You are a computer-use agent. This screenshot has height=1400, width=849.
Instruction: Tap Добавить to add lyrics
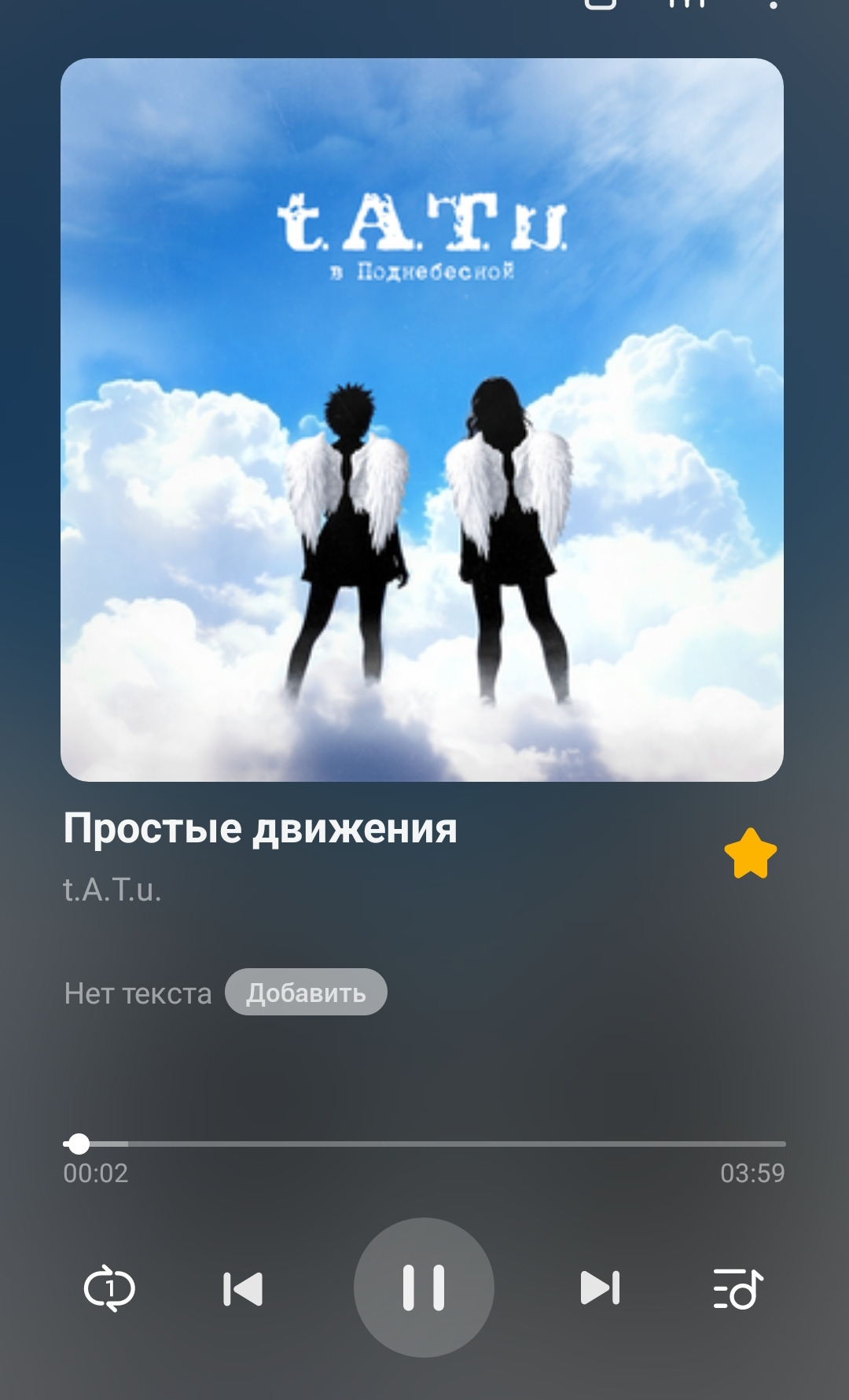pyautogui.click(x=306, y=993)
